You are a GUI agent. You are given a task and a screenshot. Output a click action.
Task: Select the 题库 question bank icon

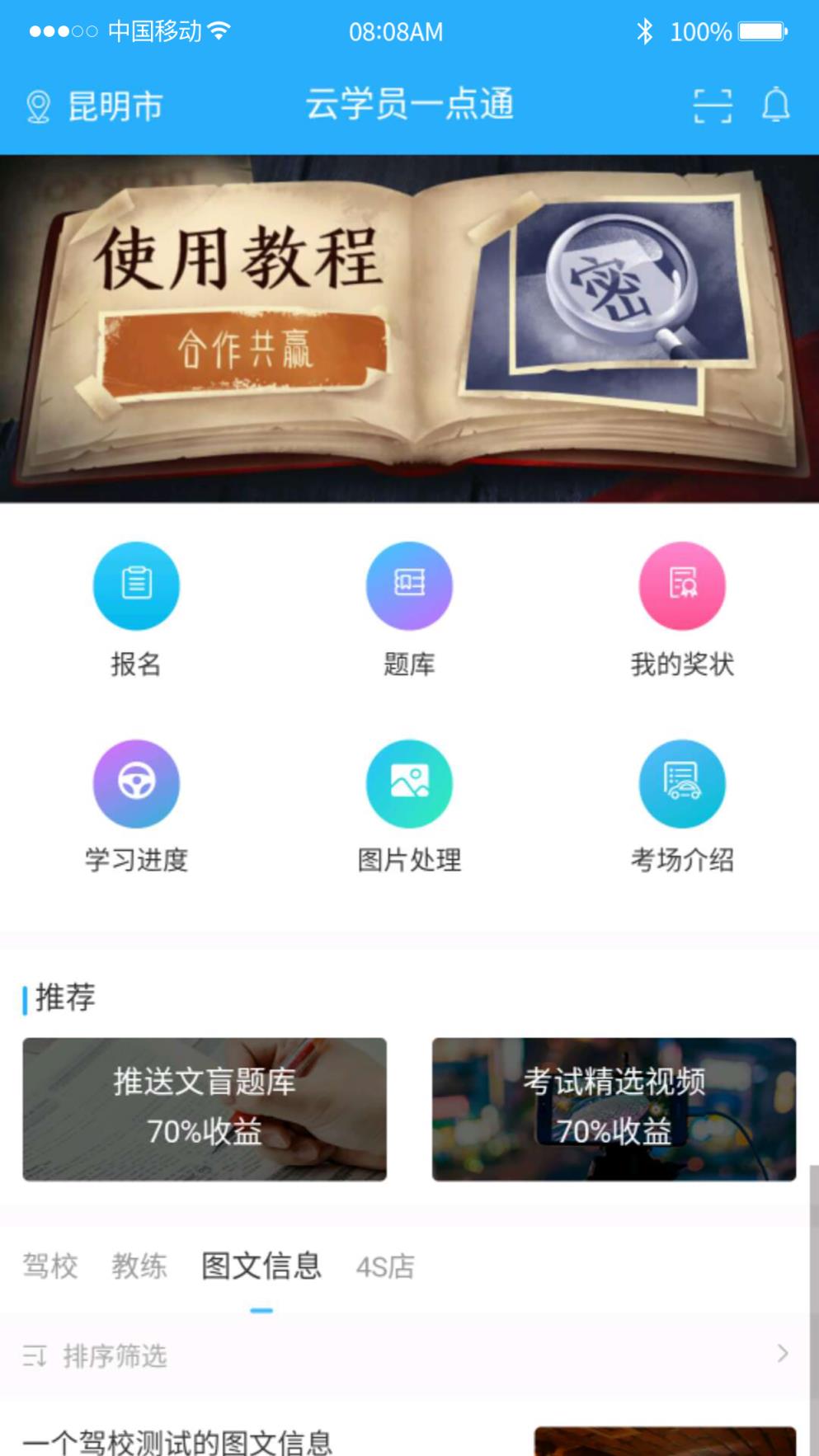(409, 585)
